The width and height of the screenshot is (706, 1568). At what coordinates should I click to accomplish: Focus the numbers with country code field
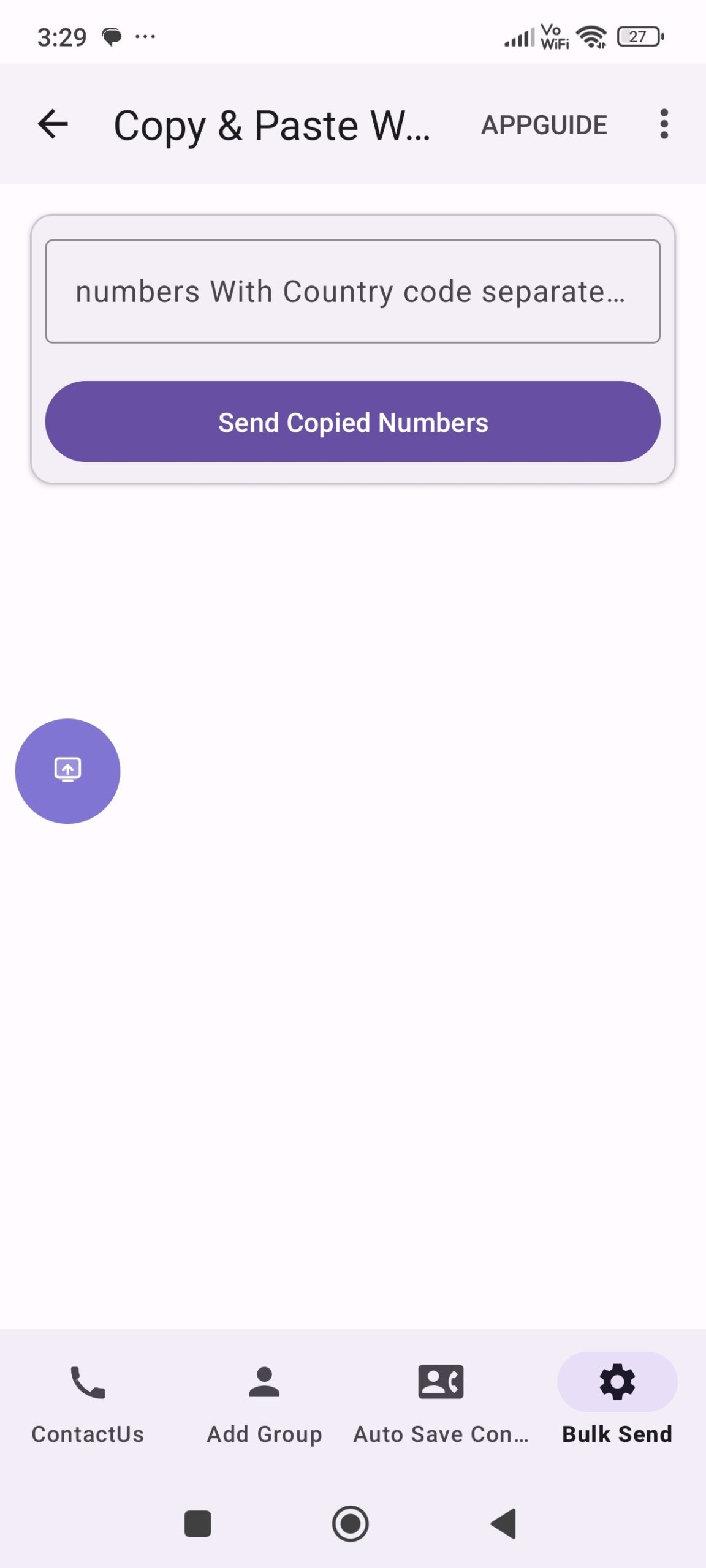(x=352, y=292)
